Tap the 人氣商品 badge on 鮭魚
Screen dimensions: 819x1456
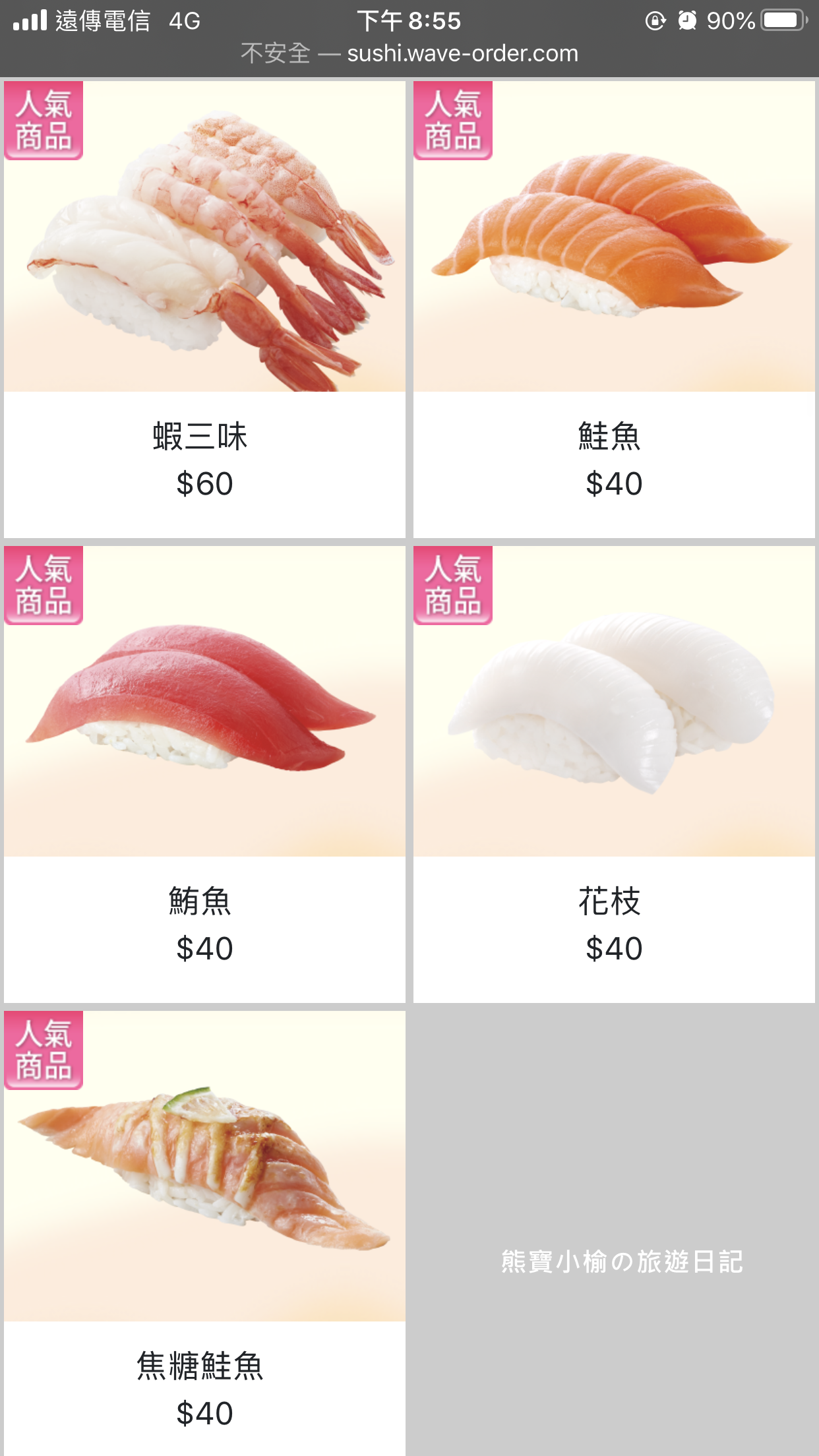(453, 122)
